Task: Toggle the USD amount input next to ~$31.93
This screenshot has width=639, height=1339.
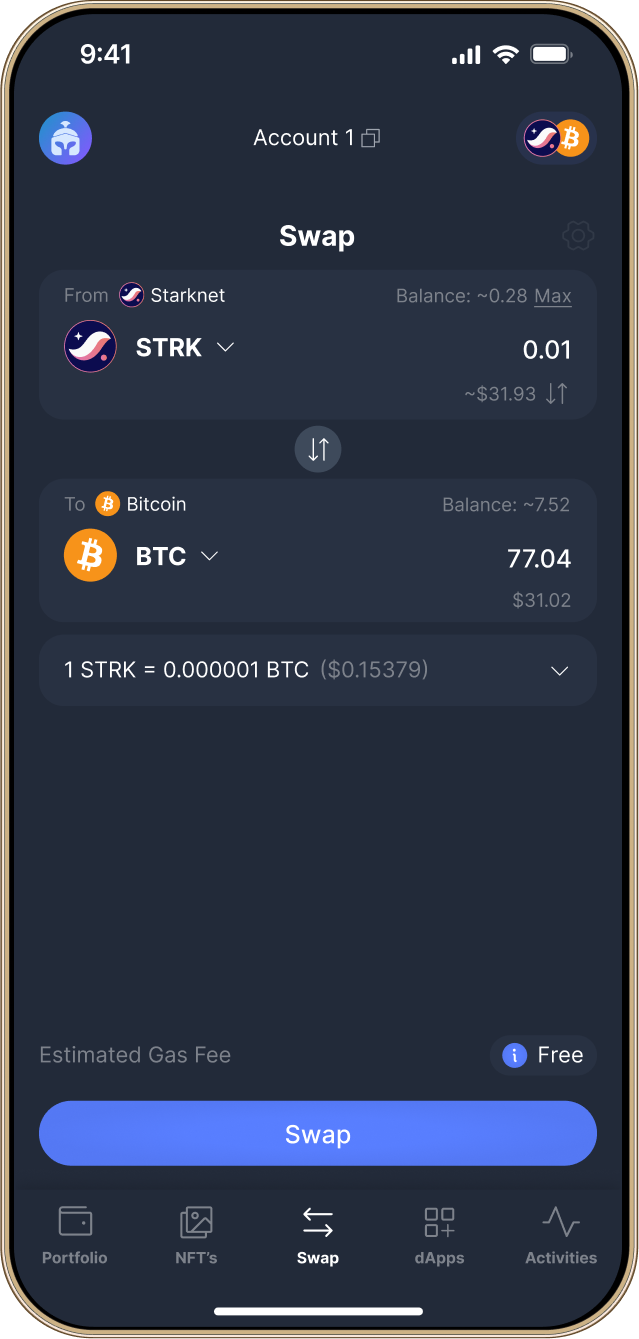Action: pos(557,394)
